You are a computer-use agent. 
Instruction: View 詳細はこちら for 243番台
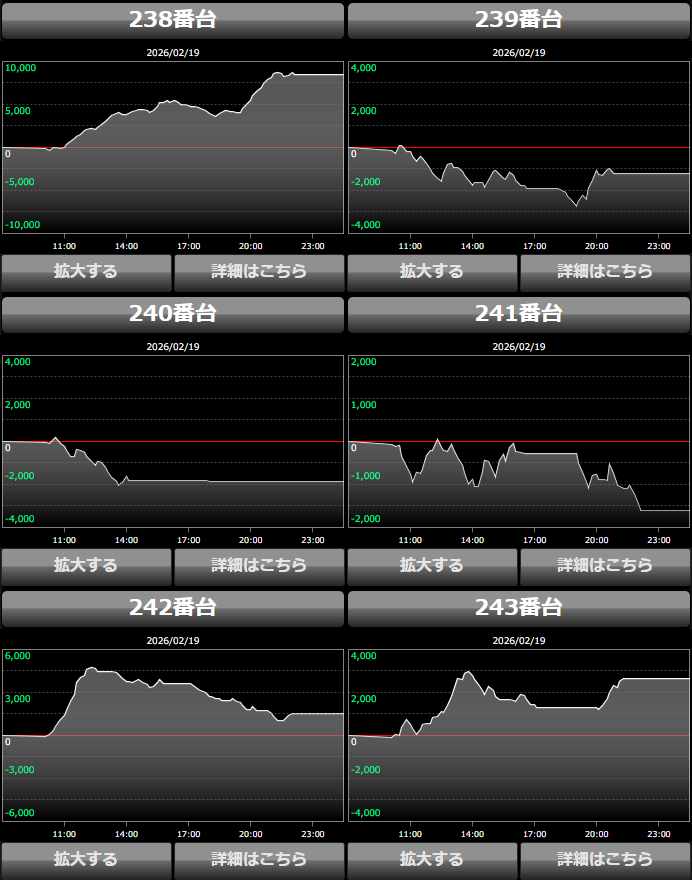(605, 859)
